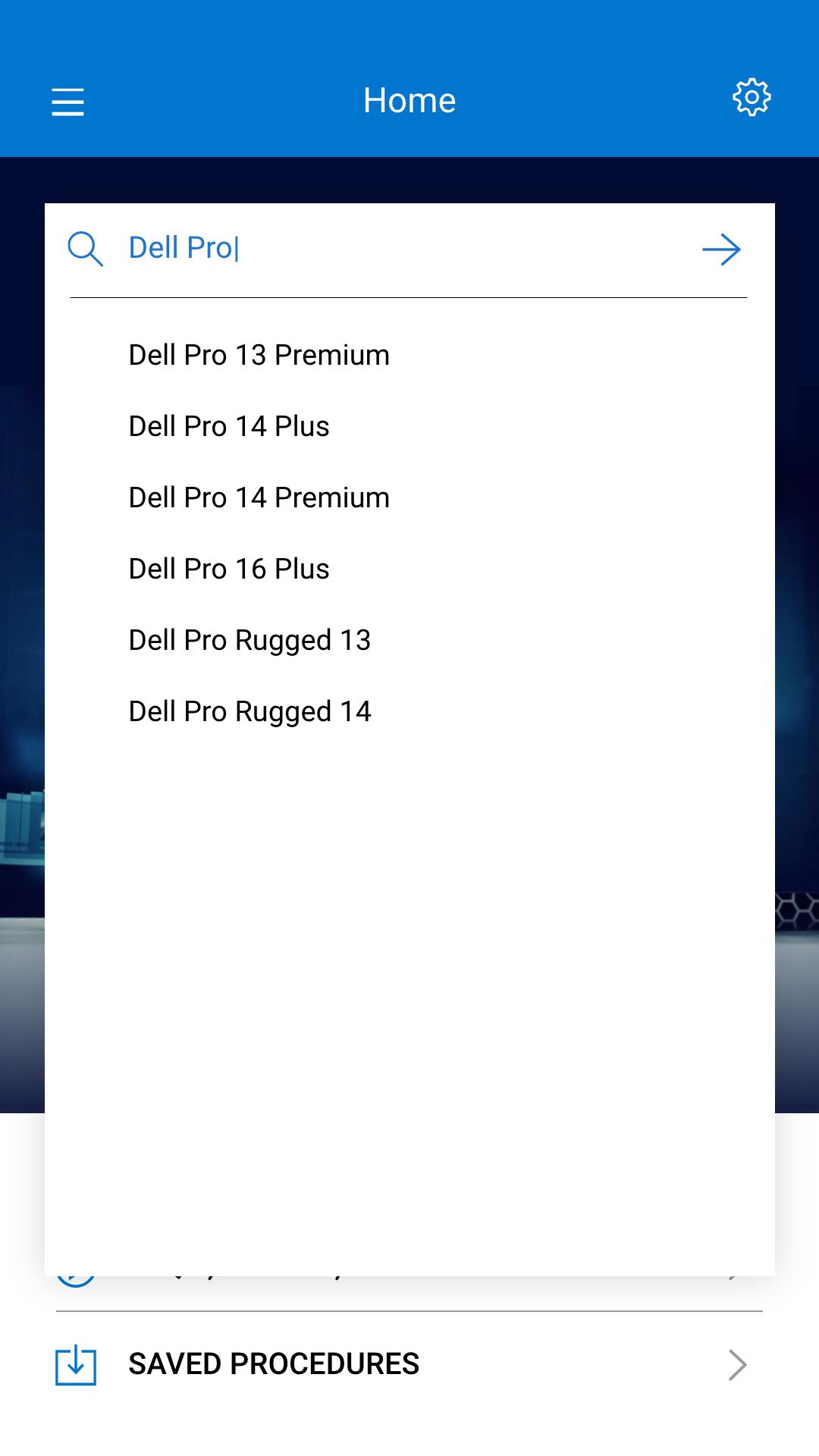Select Dell Pro Rugged 13 from suggestions

249,640
